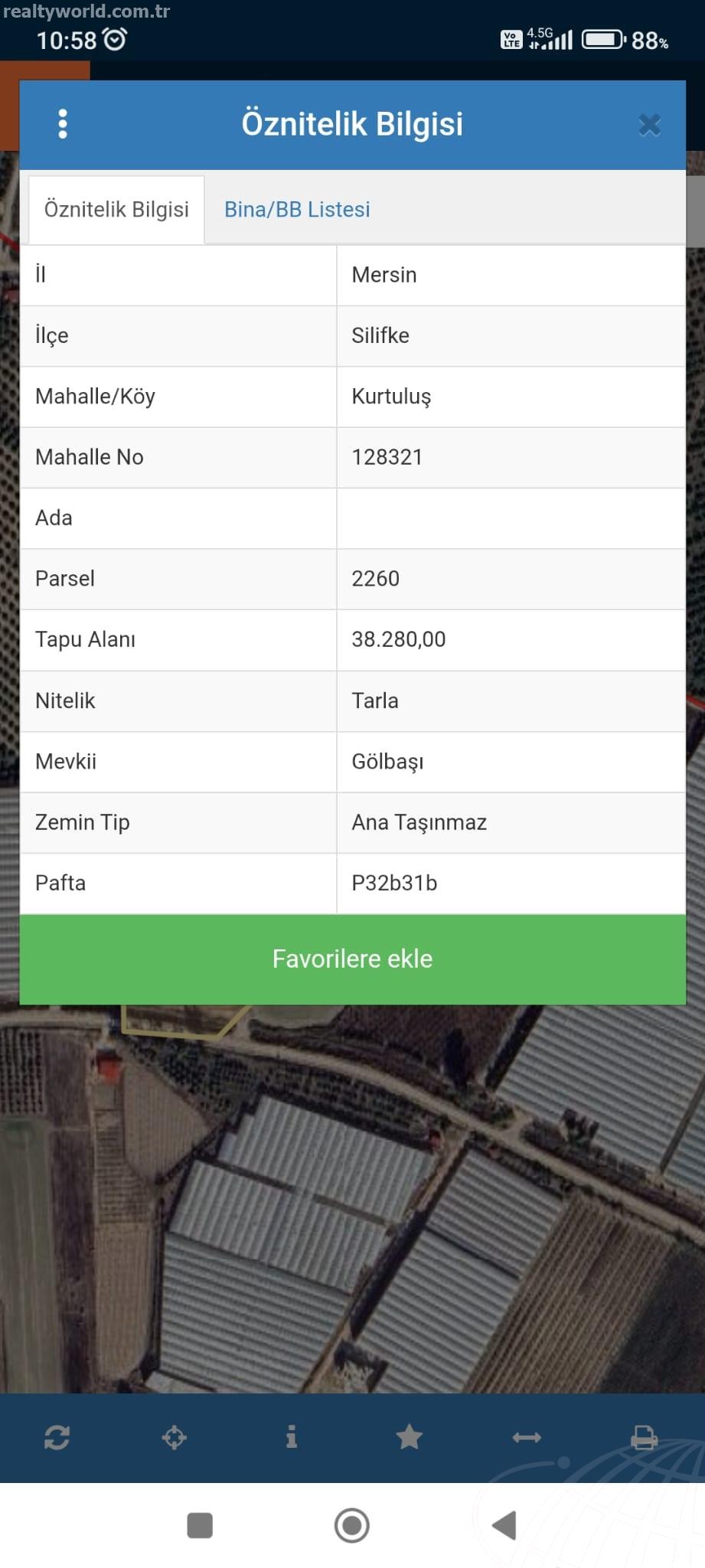Viewport: 705px width, 1568px height.
Task: Tap the horizontal arrows measure icon
Action: (x=527, y=1438)
